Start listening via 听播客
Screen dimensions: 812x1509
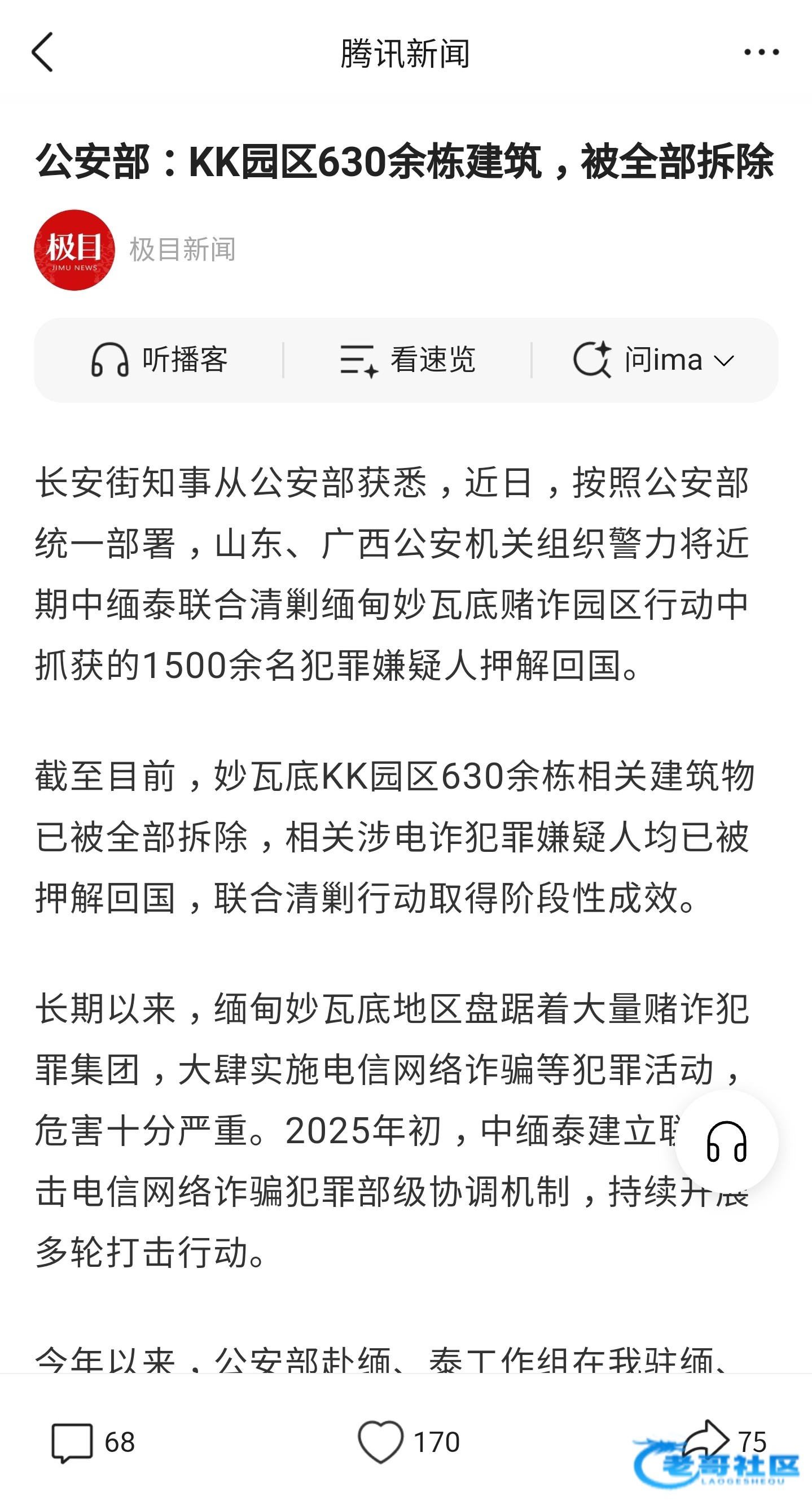pyautogui.click(x=159, y=360)
